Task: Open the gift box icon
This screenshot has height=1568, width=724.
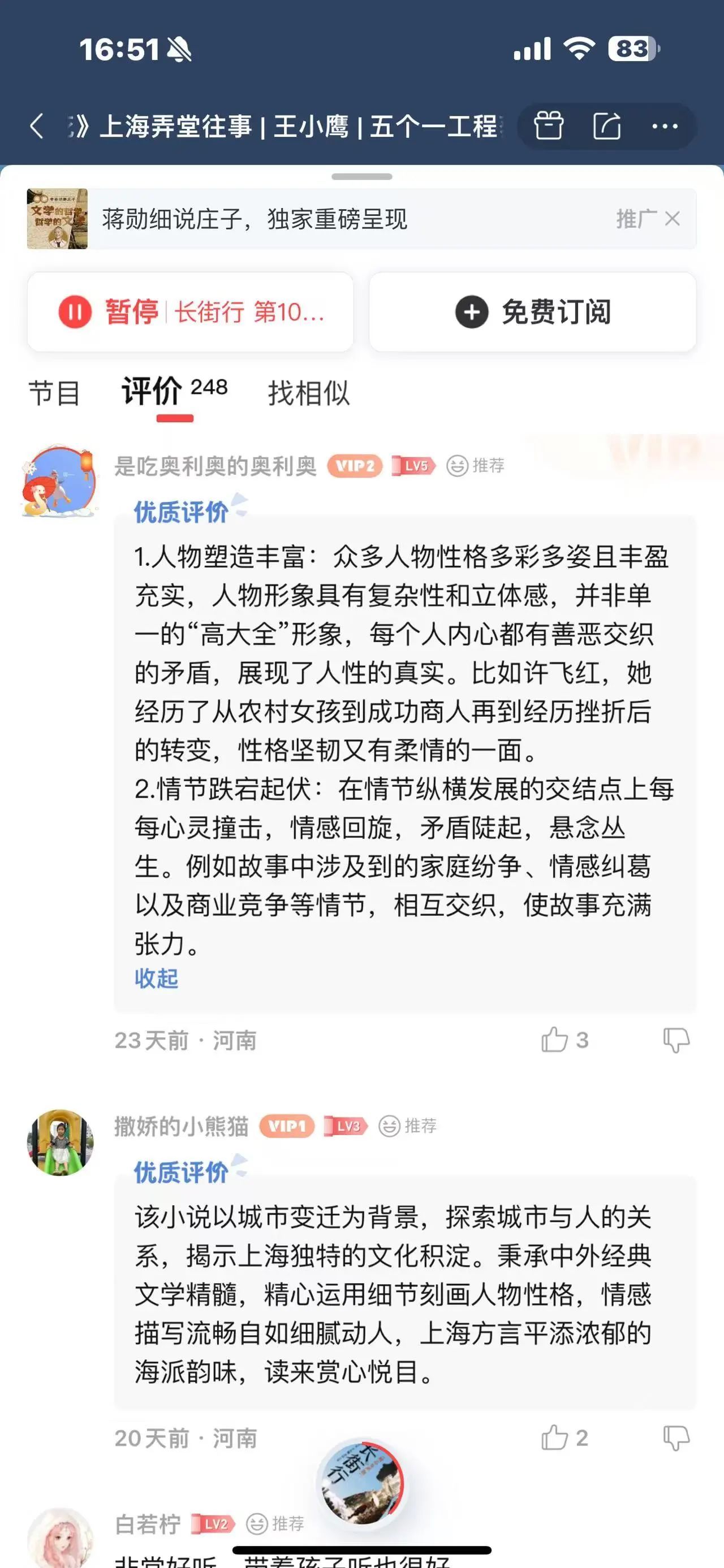Action: click(548, 127)
